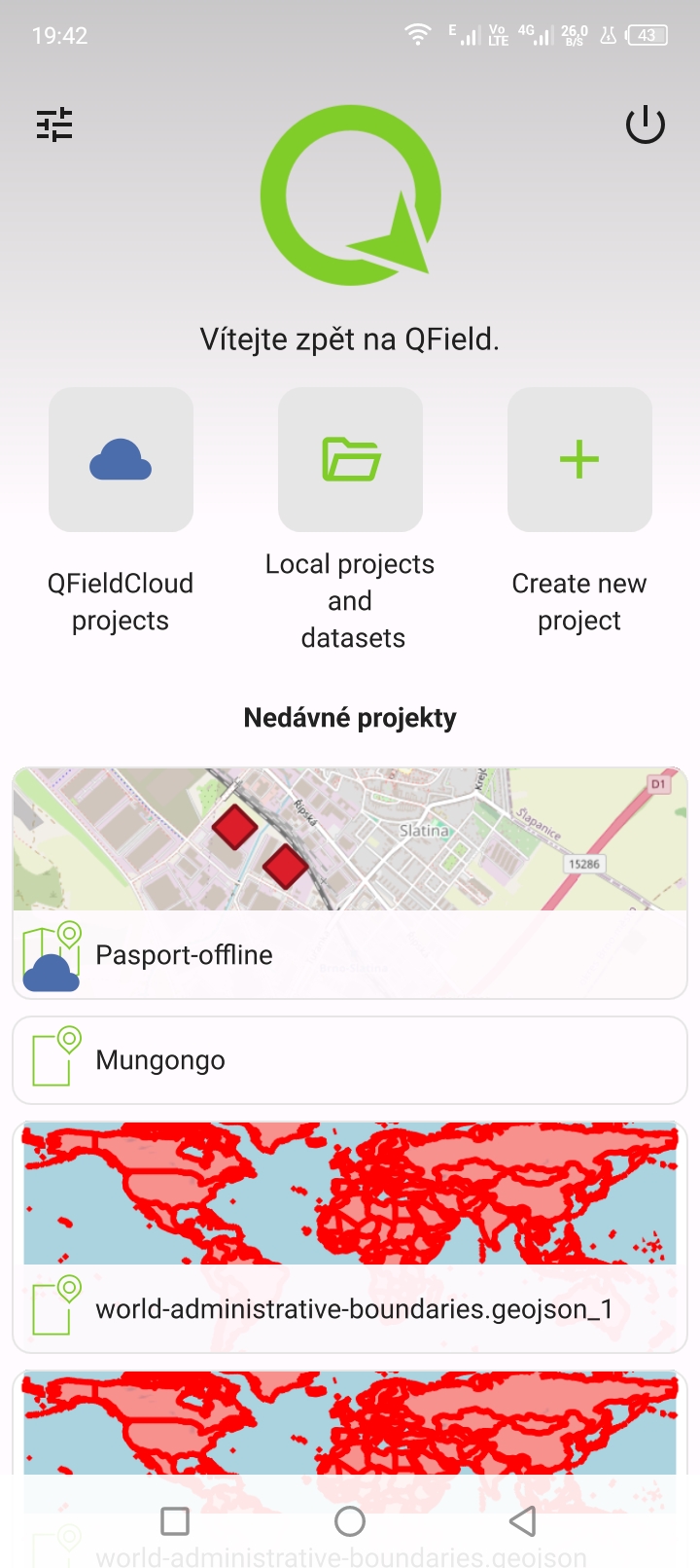Tap the power button to exit QField

point(645,125)
